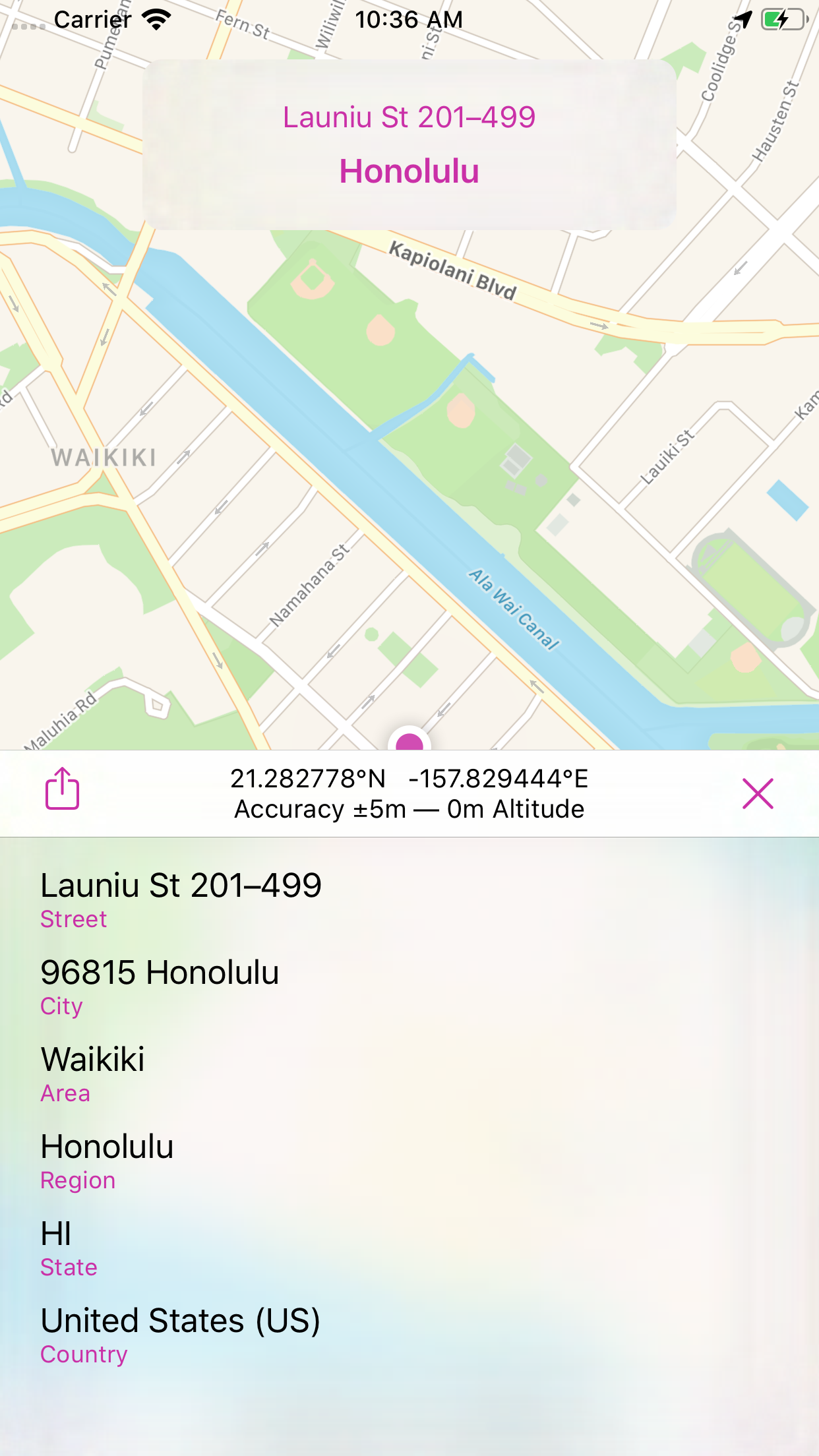
Task: Tap the Accuracy and Altitude readout
Action: tap(409, 808)
